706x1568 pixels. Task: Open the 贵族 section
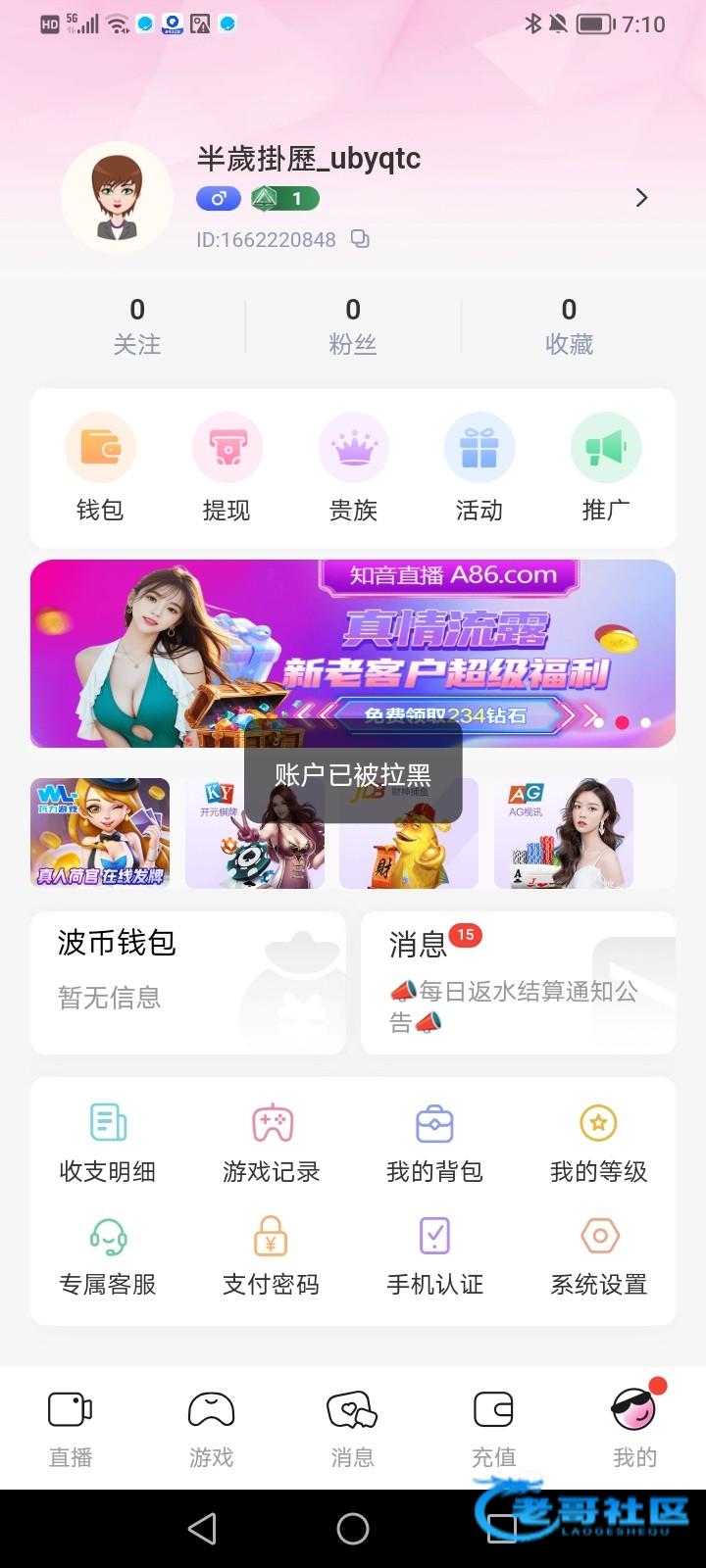(353, 467)
